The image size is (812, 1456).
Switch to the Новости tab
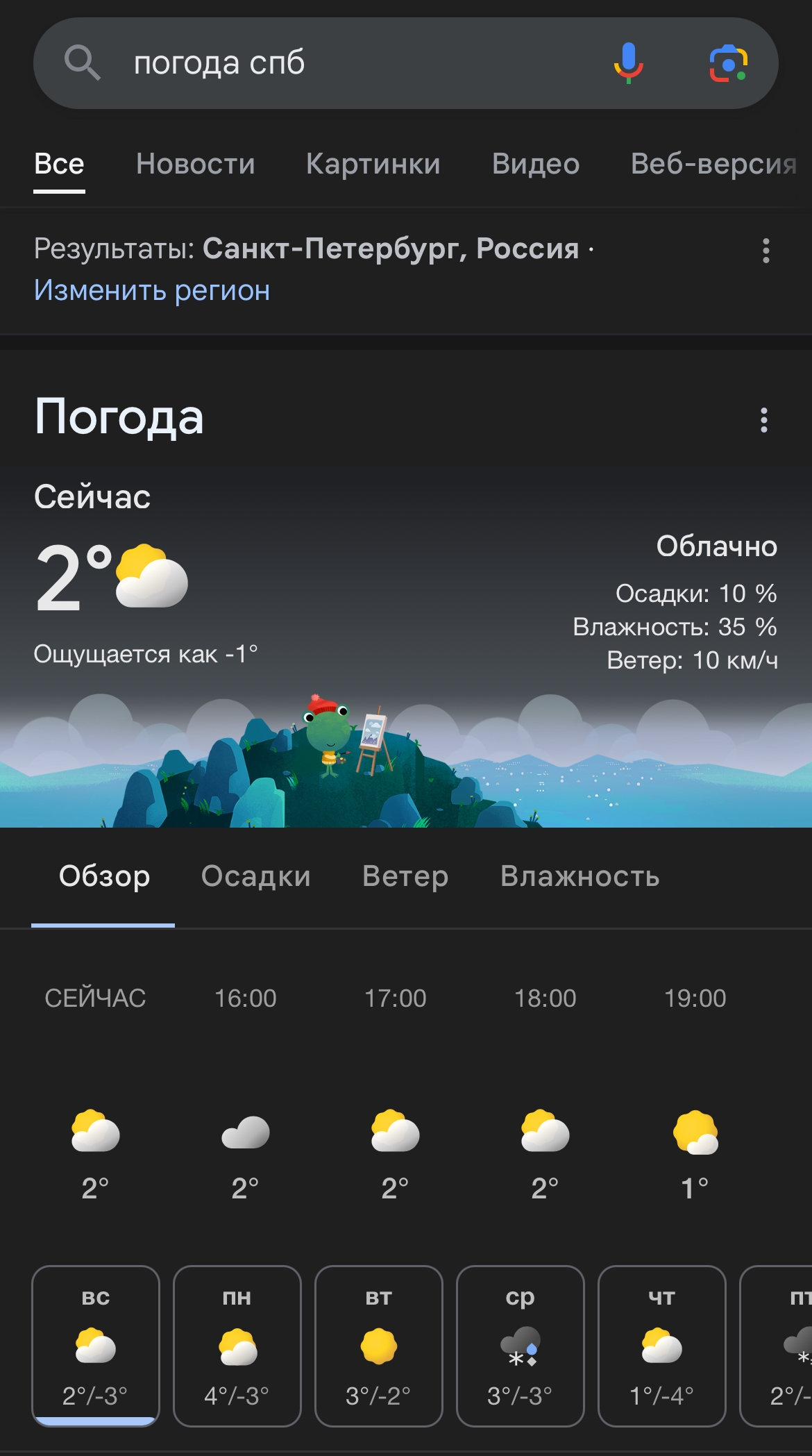(196, 165)
